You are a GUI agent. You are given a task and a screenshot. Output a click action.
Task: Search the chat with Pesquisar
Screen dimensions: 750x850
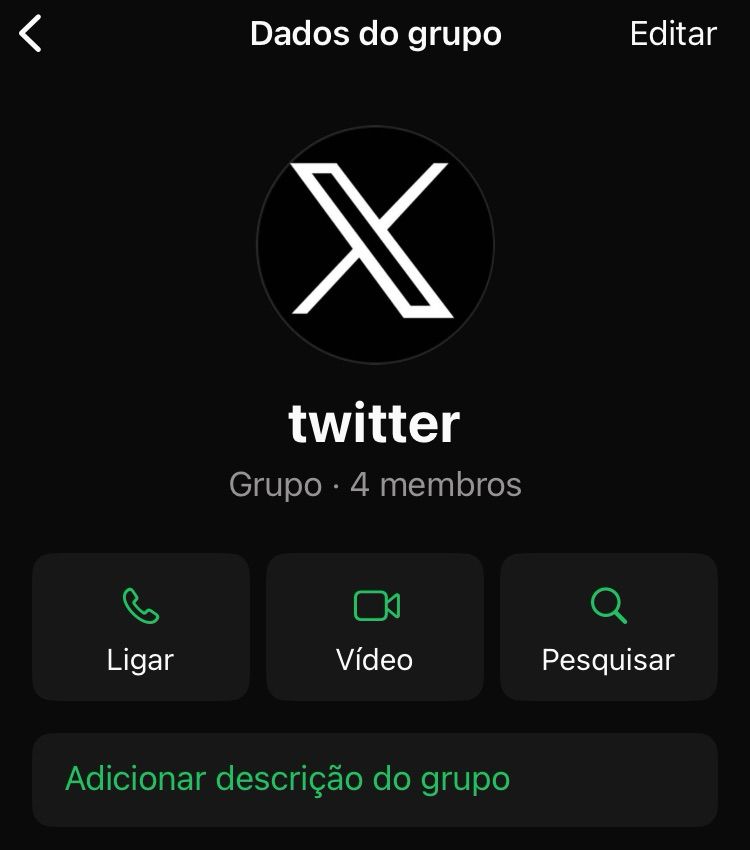click(x=608, y=627)
